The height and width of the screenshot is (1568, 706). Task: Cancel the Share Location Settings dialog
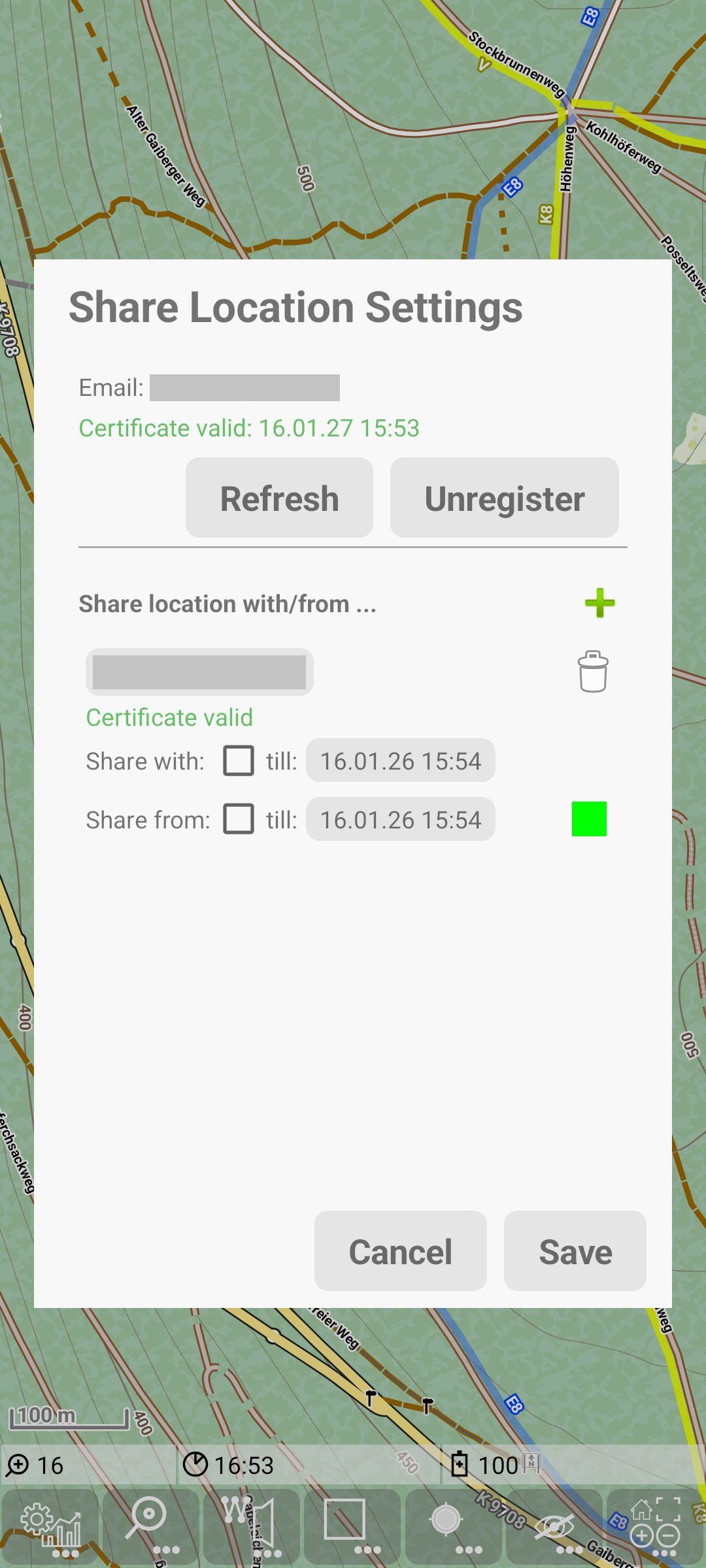(400, 1251)
